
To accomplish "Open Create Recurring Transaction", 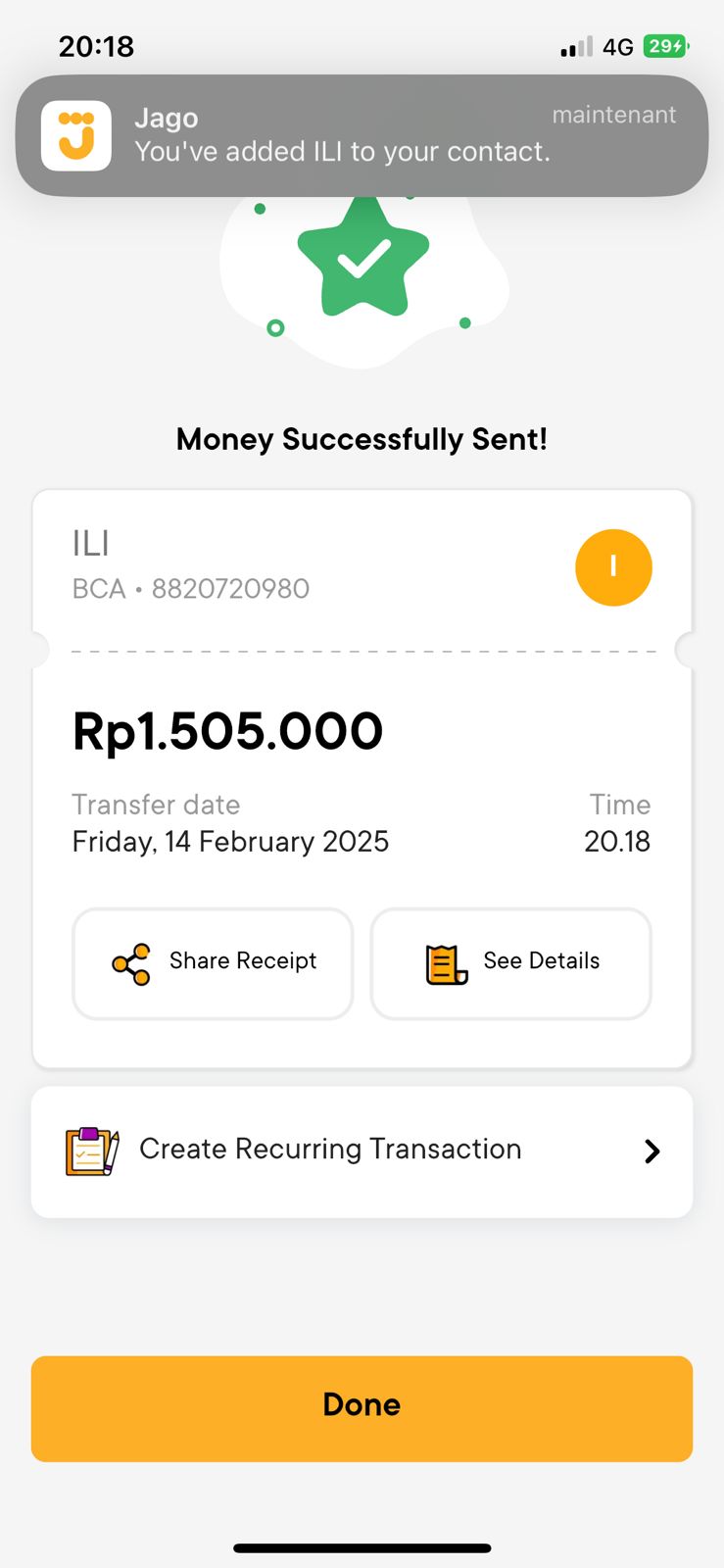I will coord(362,1151).
